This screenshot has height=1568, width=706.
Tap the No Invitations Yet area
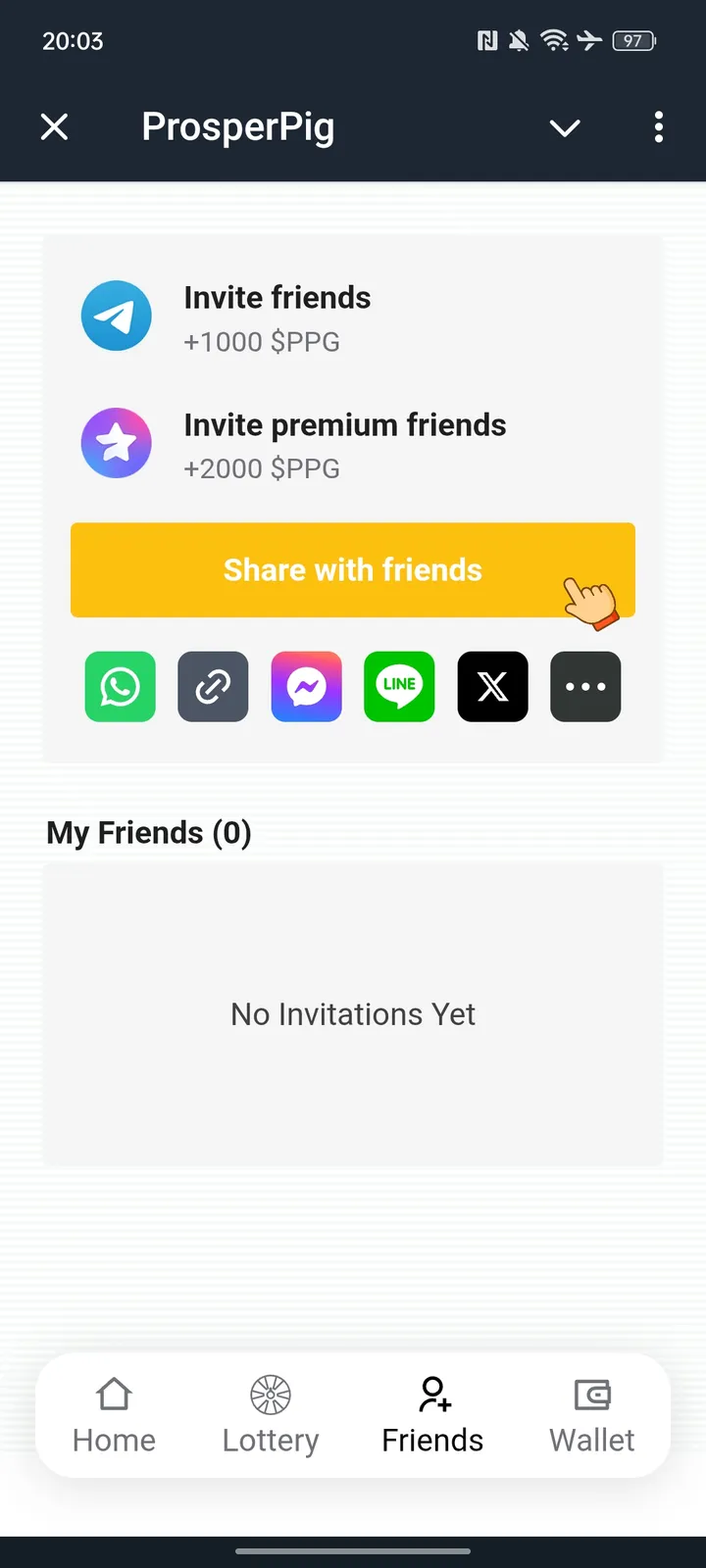point(353,1014)
